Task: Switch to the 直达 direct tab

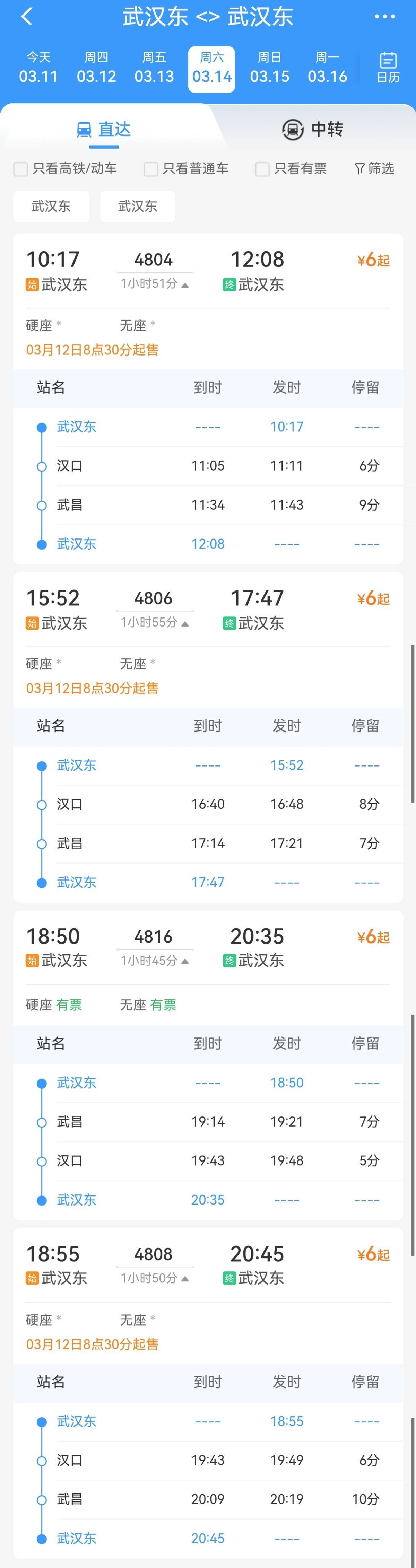Action: 104,129
